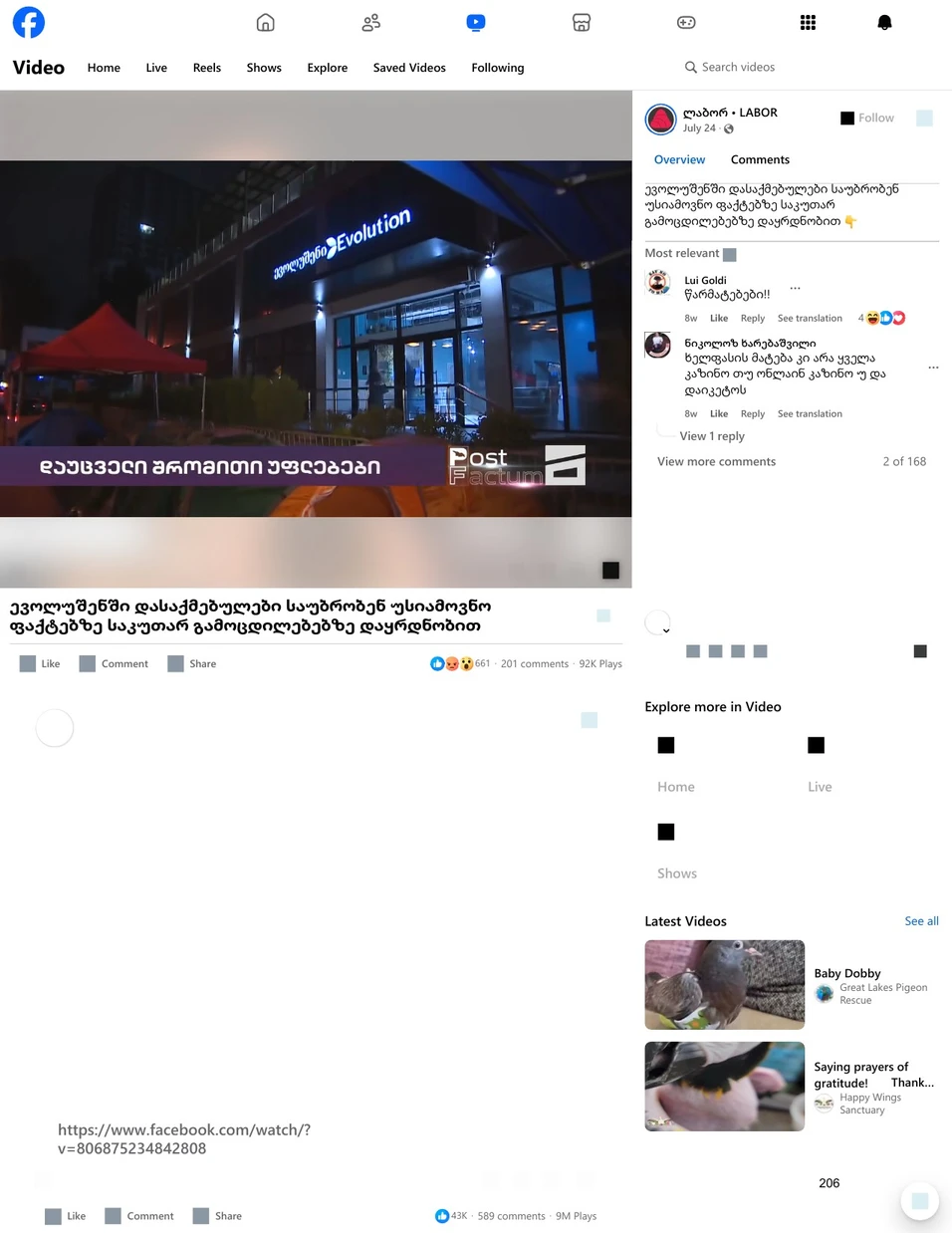Open the Marketplace icon
The width and height of the screenshot is (952, 1233).
click(582, 23)
